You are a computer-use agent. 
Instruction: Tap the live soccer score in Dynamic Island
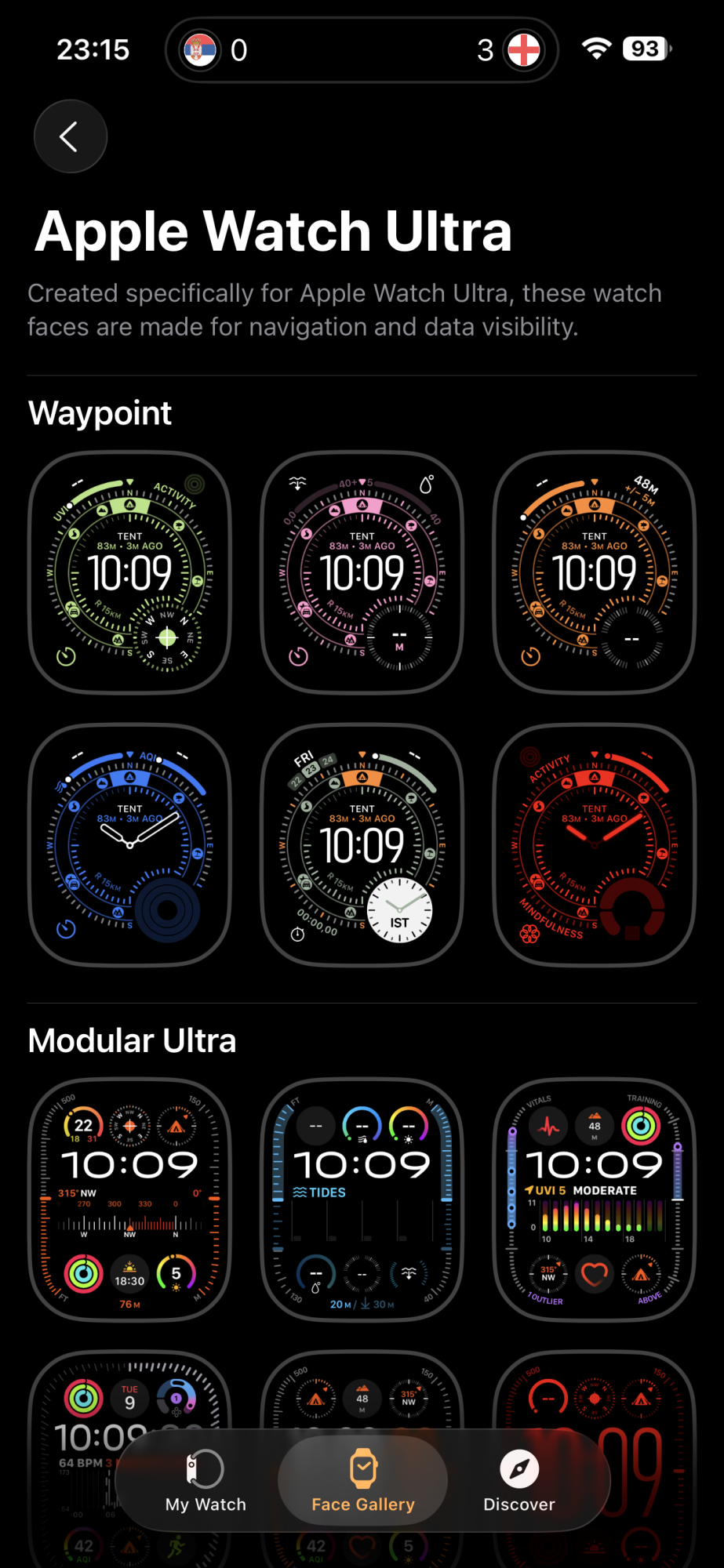(362, 50)
